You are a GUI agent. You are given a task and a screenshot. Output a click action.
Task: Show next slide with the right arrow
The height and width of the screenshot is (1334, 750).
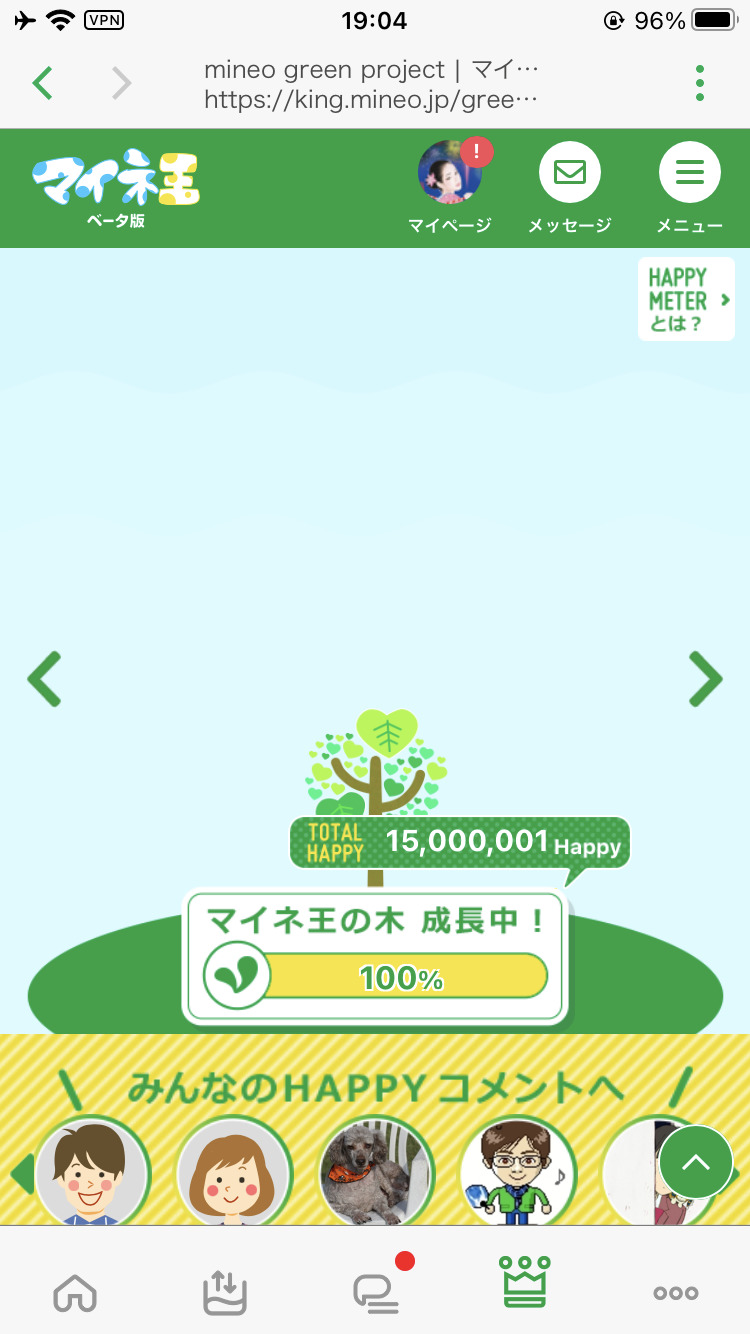click(x=705, y=680)
